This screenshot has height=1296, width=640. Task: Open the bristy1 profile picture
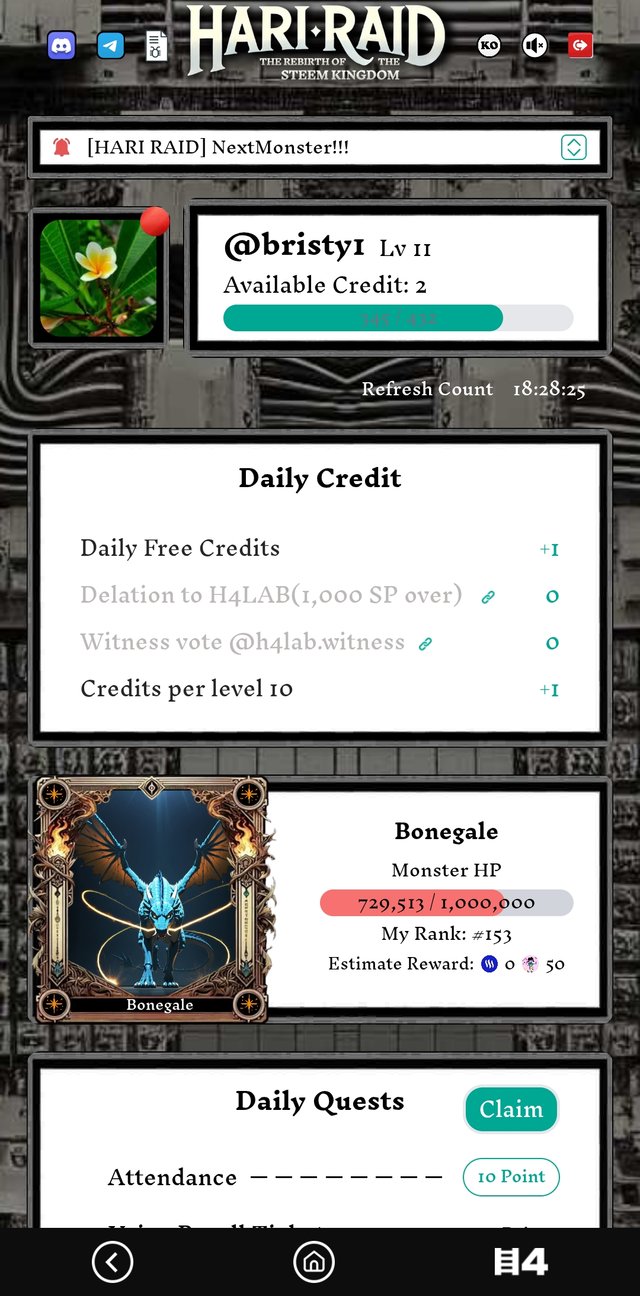tap(98, 278)
